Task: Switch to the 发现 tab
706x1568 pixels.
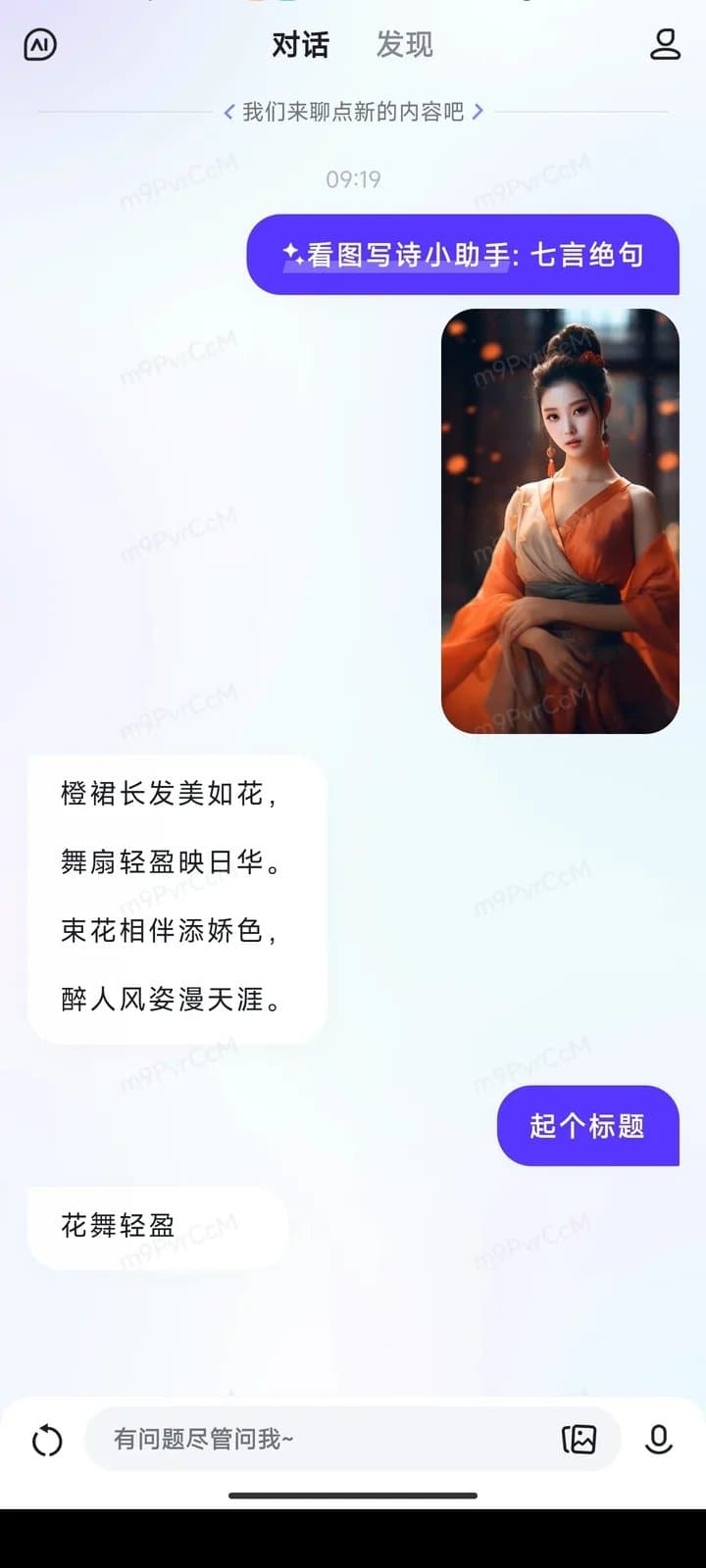Action: tap(404, 45)
